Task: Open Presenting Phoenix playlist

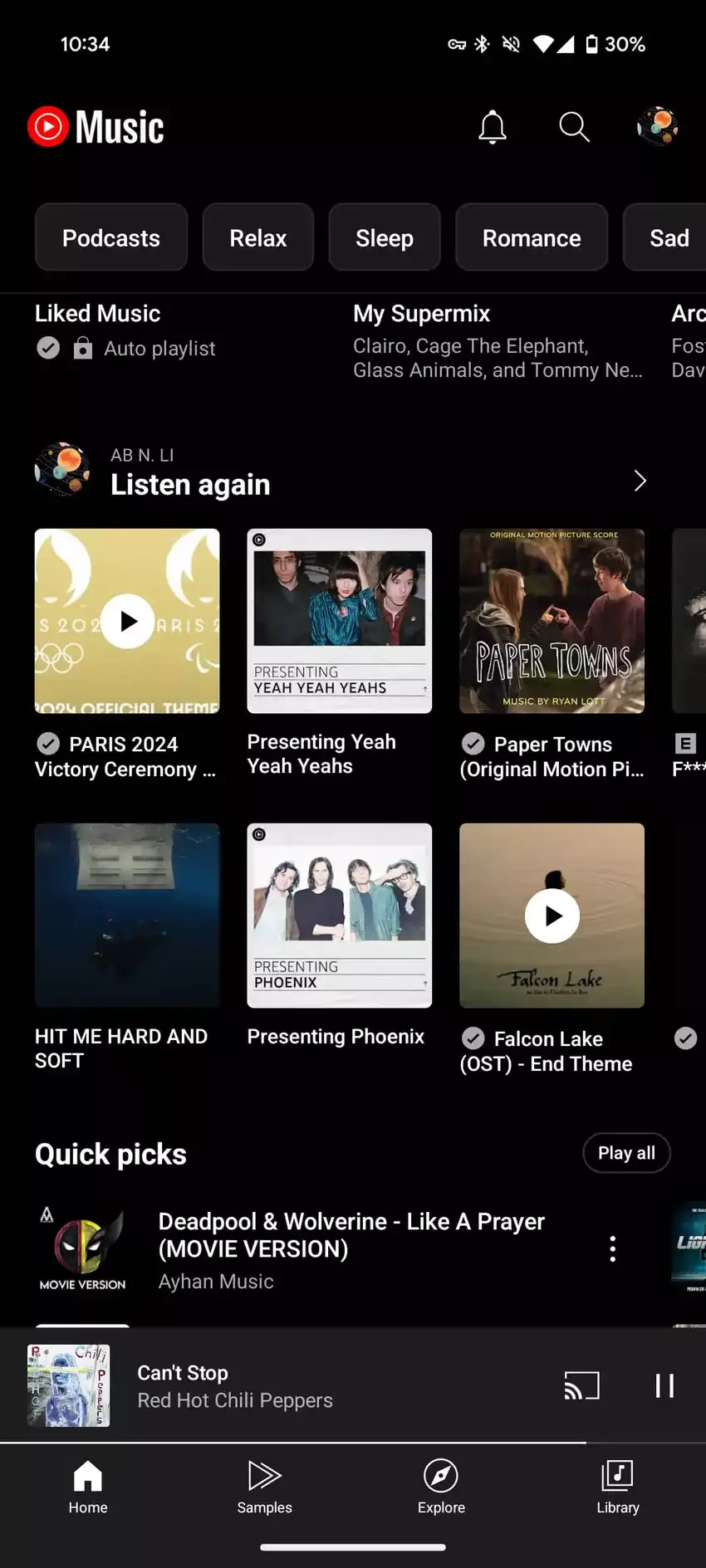Action: (339, 915)
